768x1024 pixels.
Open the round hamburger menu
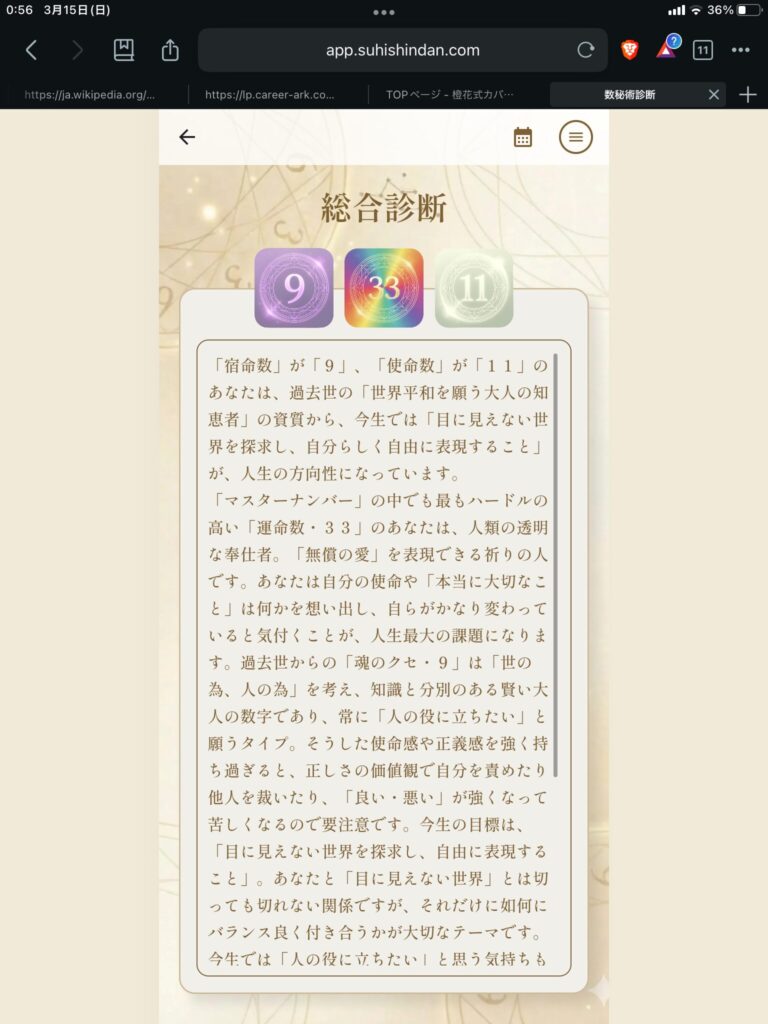tap(575, 137)
